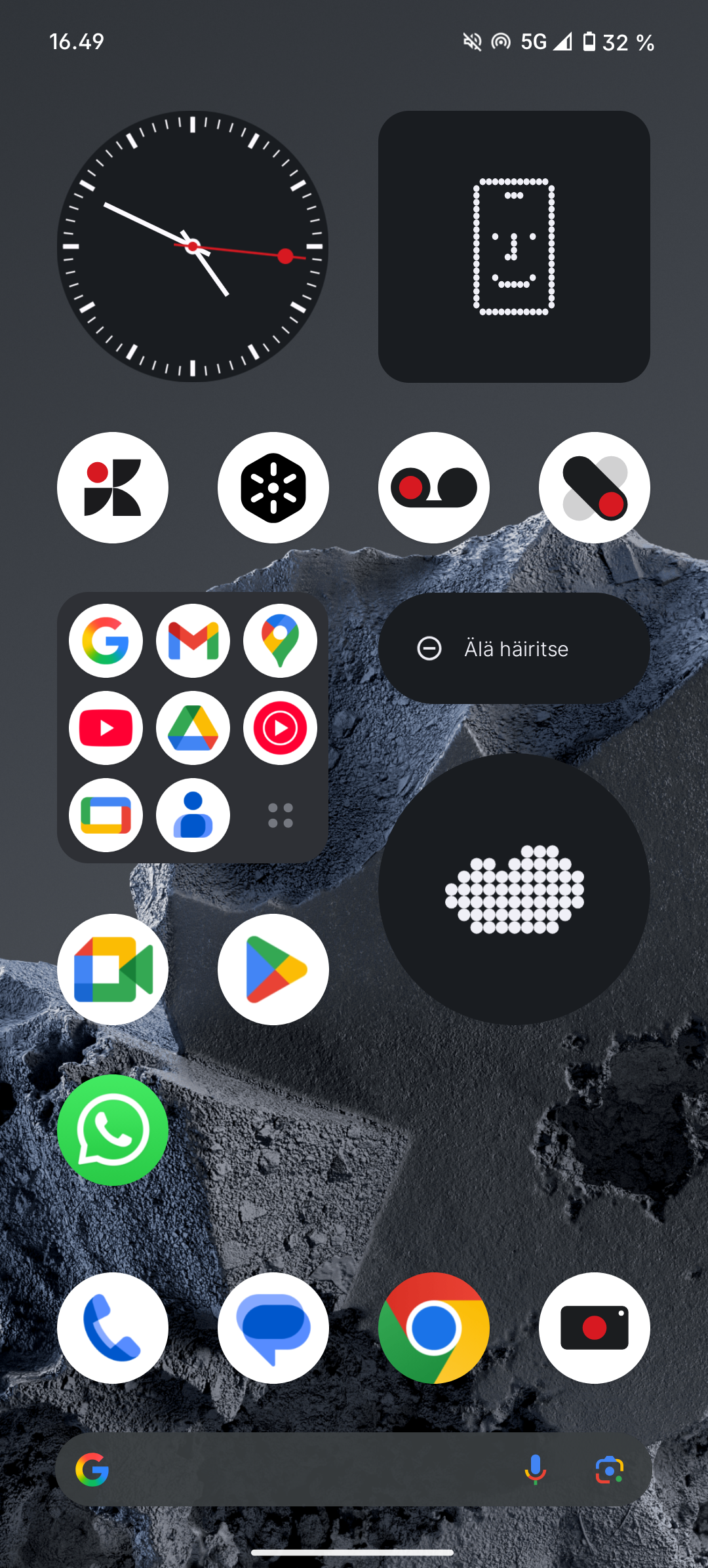The width and height of the screenshot is (708, 1568).
Task: Open WhatsApp
Action: pyautogui.click(x=113, y=1130)
